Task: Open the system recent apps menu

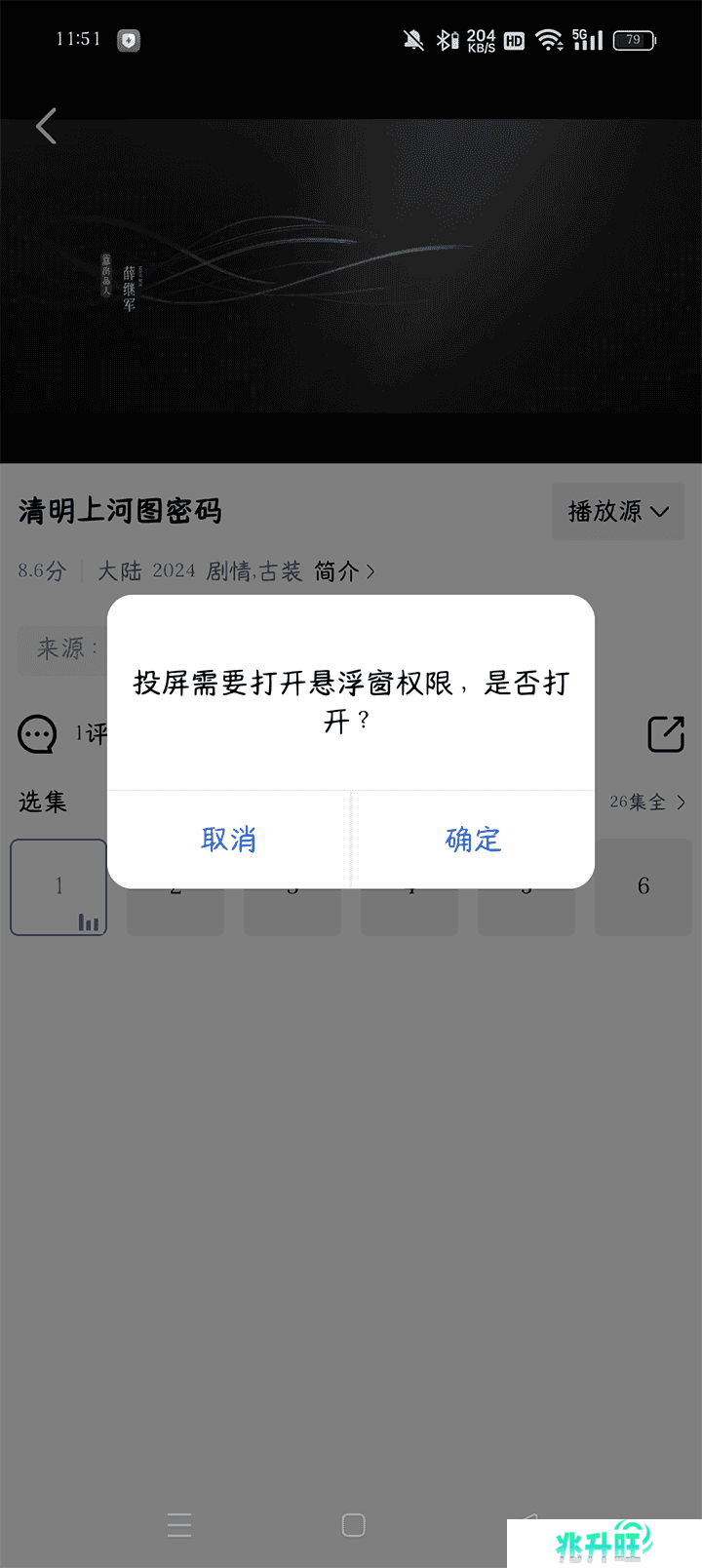Action: (179, 1525)
